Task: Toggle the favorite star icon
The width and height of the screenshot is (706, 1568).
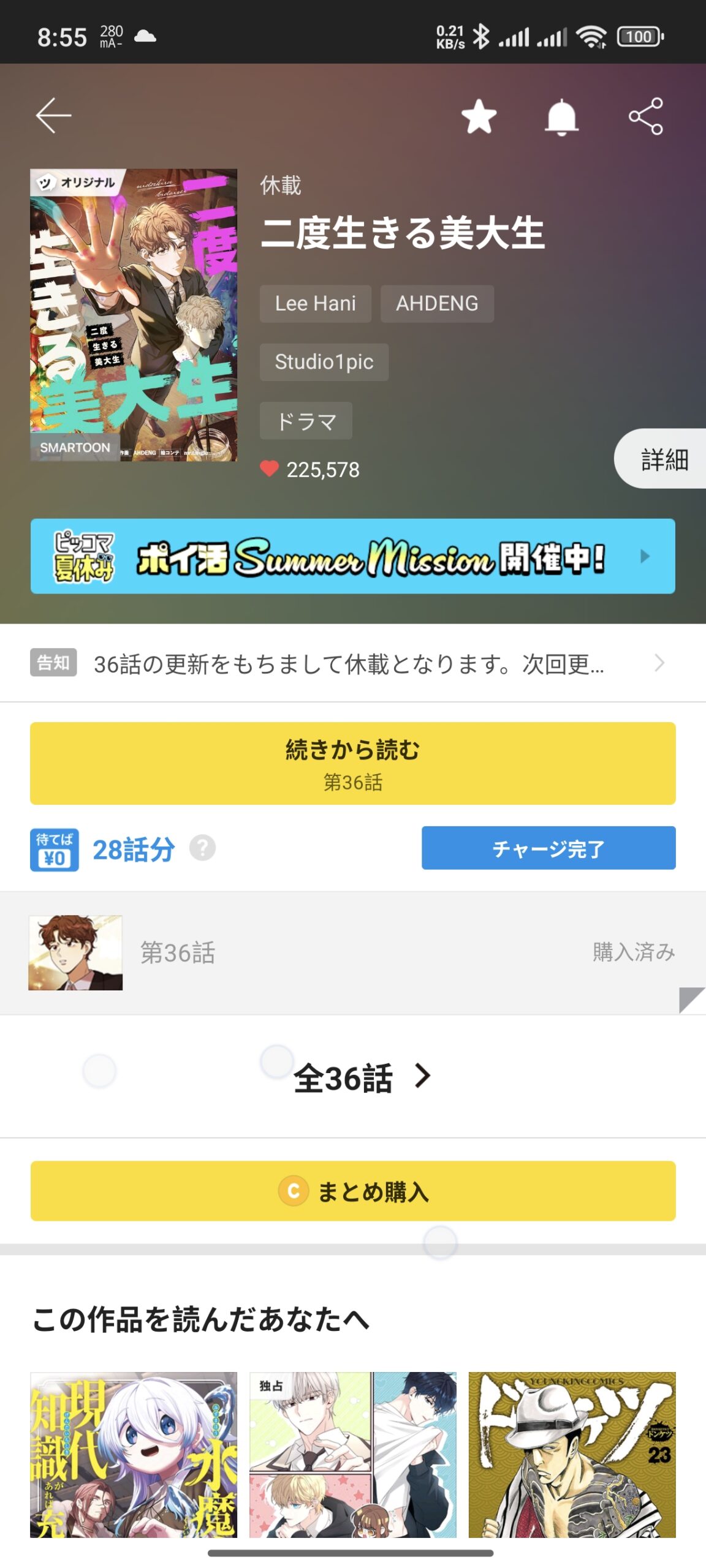Action: (x=479, y=116)
